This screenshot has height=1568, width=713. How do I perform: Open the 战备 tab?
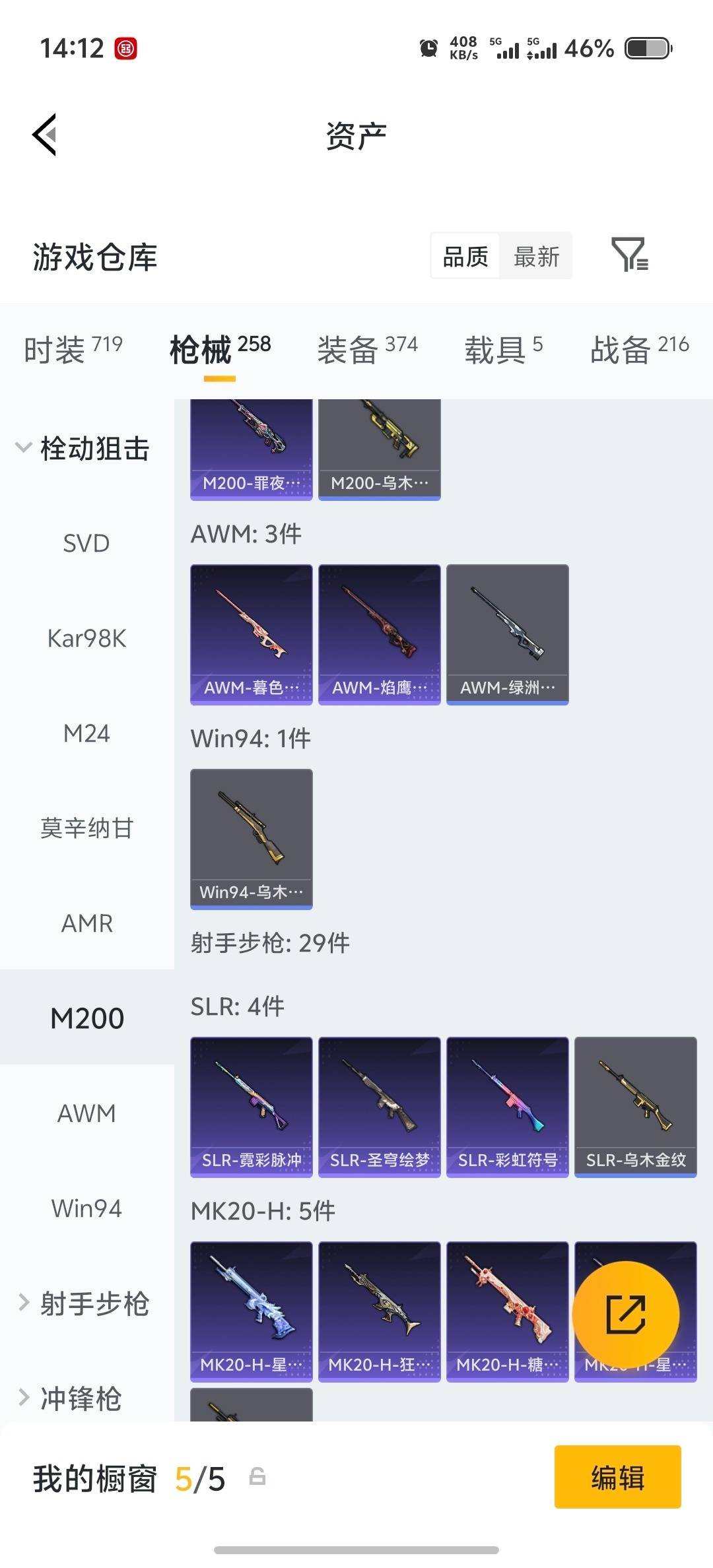[x=617, y=348]
